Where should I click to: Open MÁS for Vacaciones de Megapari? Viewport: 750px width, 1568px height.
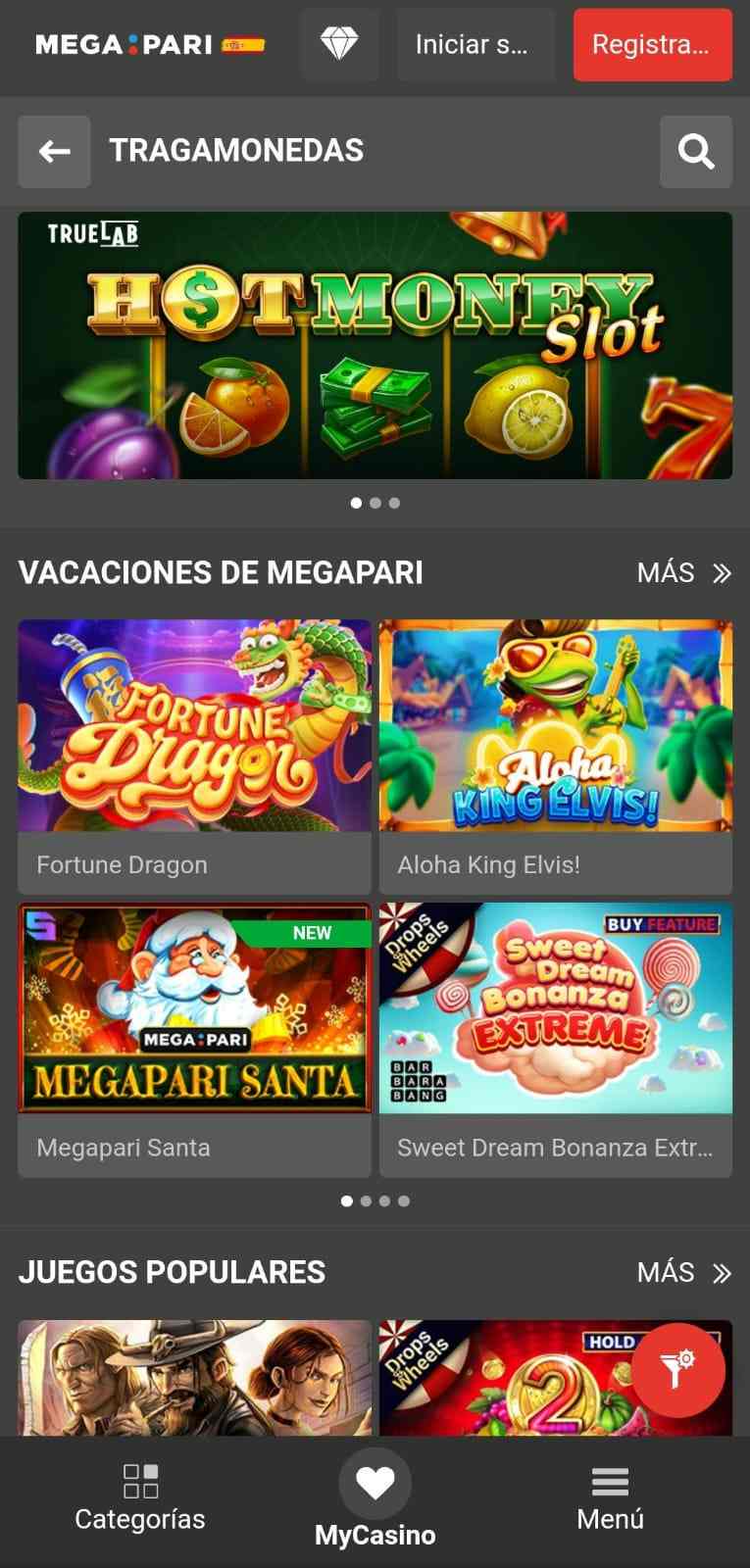683,573
